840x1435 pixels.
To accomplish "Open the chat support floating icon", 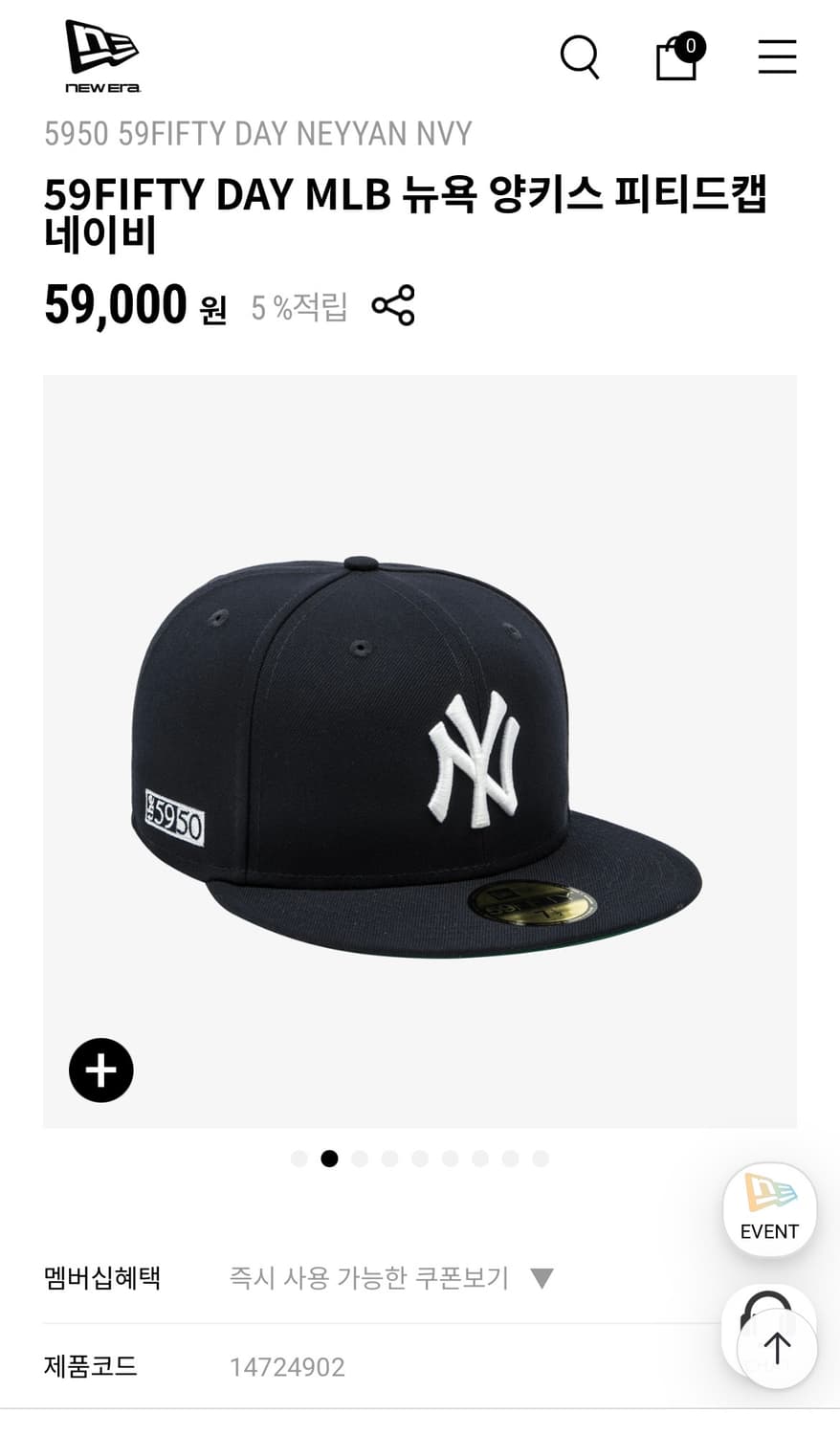I will (x=765, y=1313).
